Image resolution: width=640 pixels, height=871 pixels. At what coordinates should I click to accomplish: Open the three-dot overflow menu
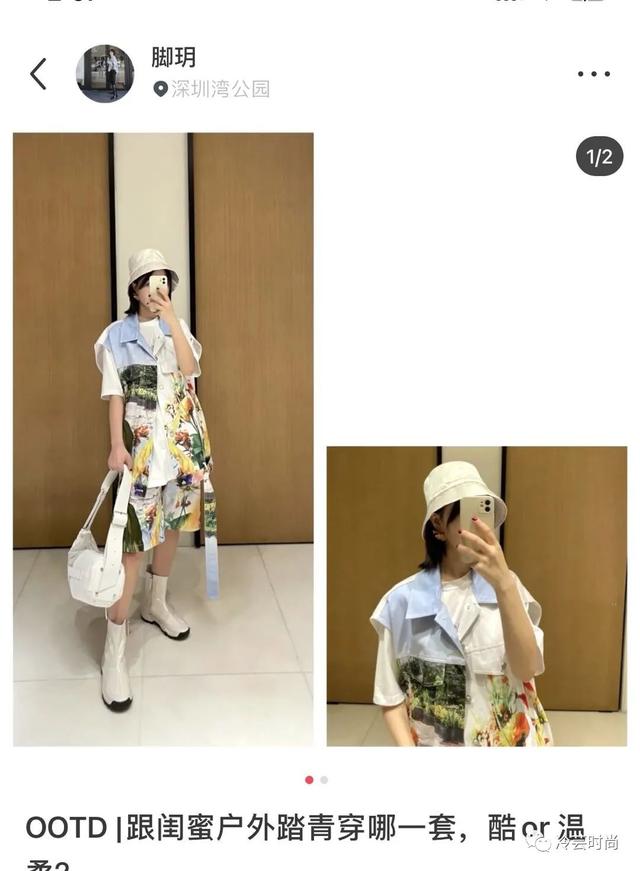point(593,74)
